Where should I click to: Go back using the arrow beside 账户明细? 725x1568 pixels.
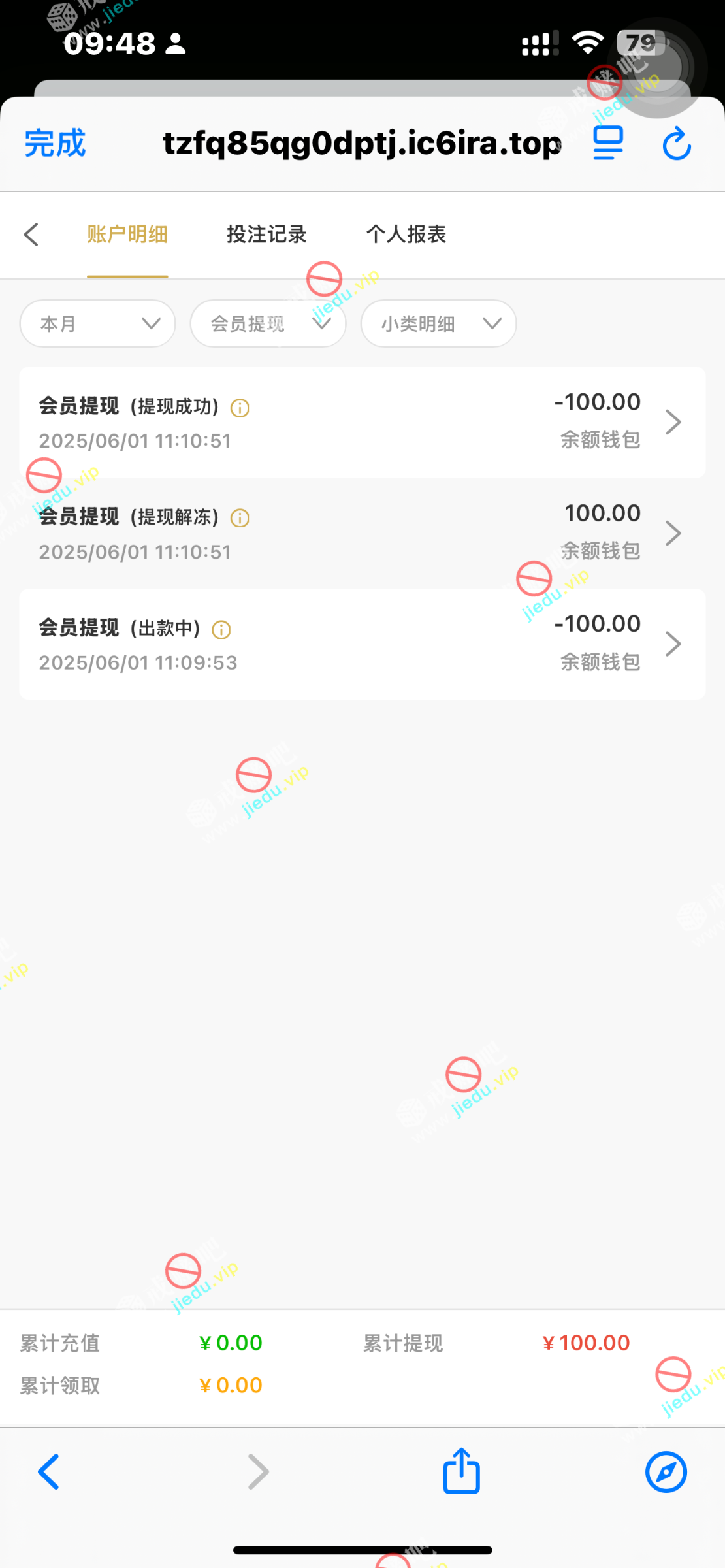coord(31,235)
